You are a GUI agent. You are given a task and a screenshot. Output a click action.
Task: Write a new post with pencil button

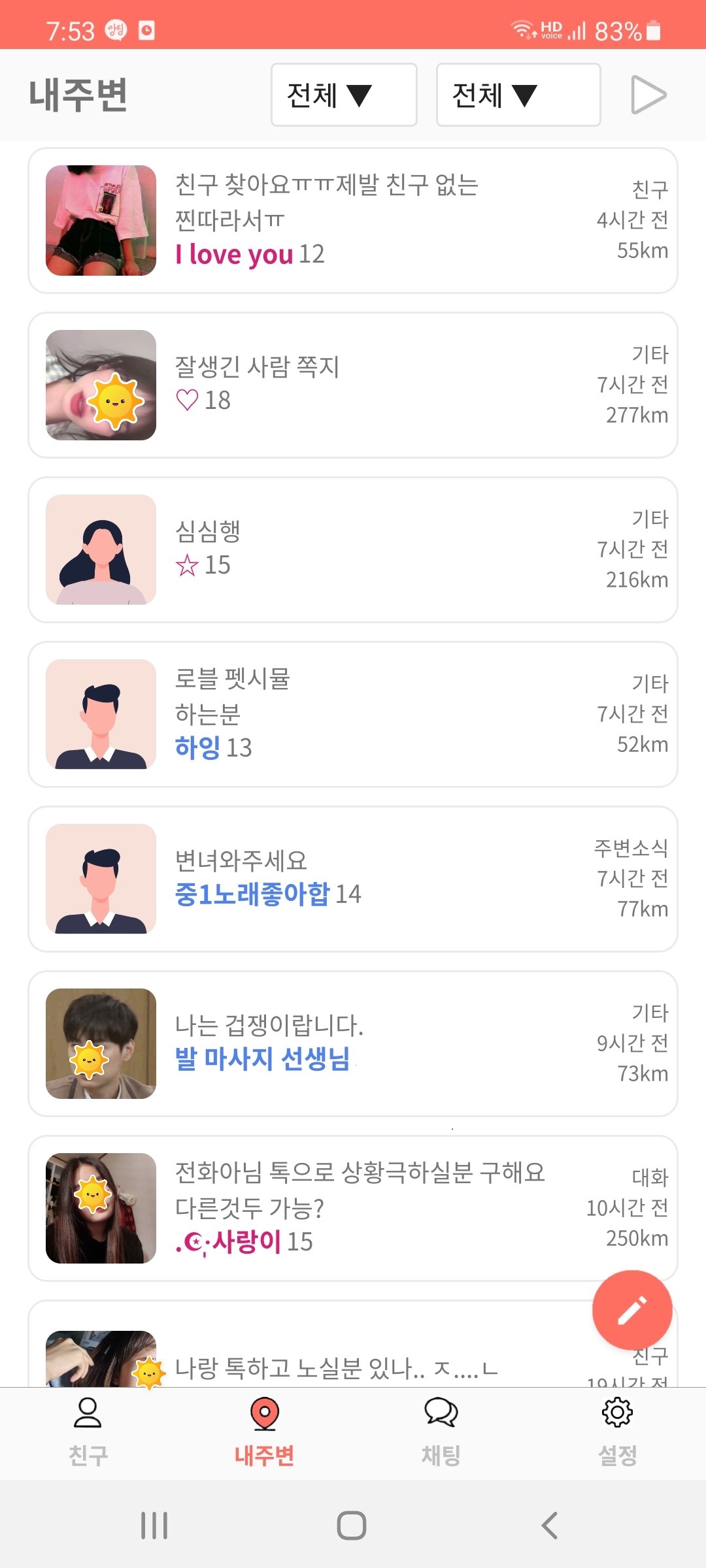click(x=632, y=1310)
